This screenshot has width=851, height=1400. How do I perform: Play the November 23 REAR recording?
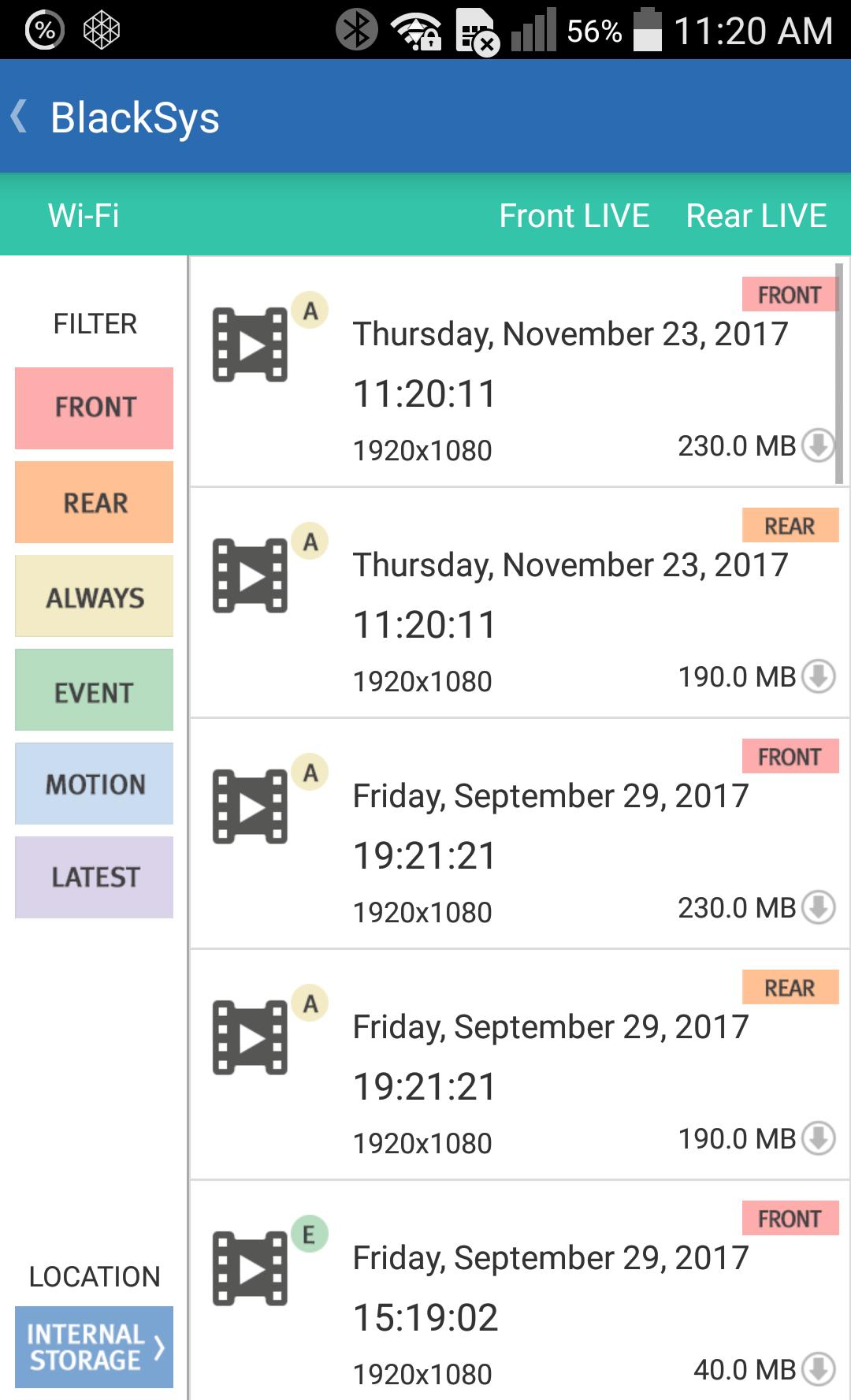(251, 576)
